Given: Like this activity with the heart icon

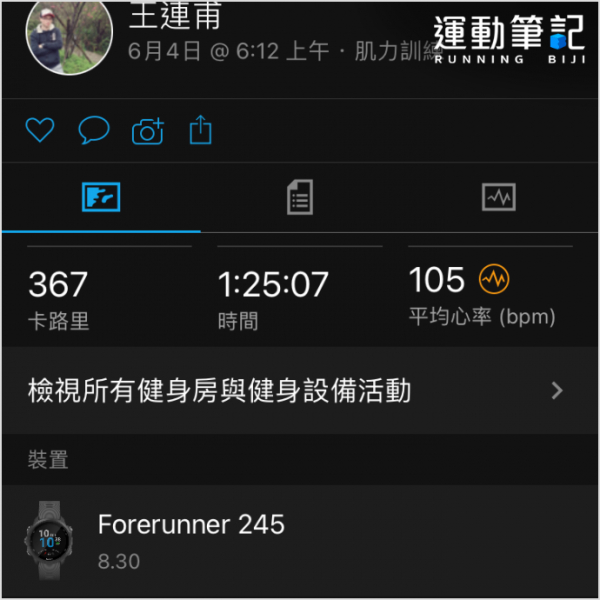Looking at the screenshot, I should (39, 130).
